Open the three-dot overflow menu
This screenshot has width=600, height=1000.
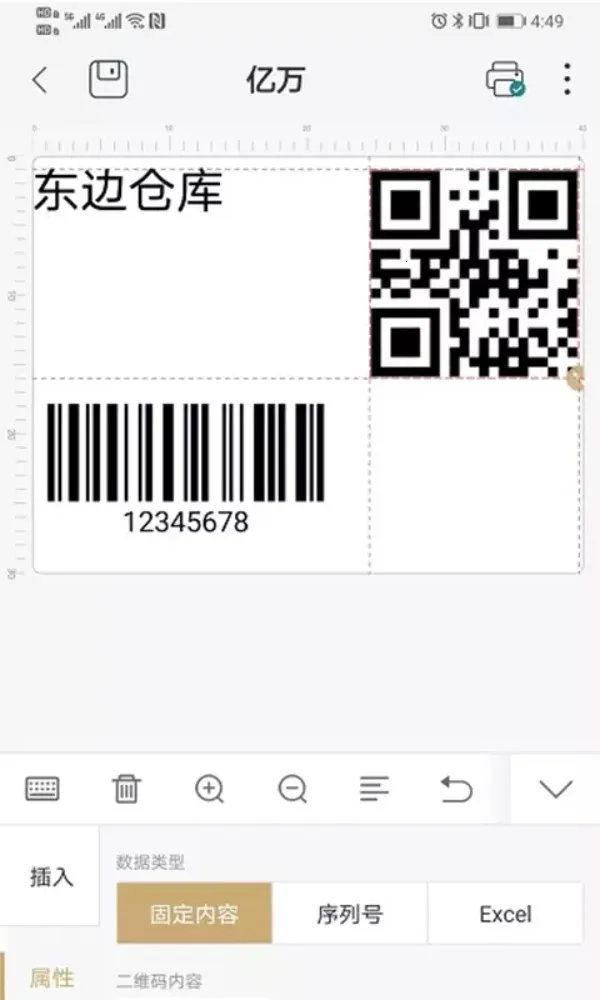(567, 79)
